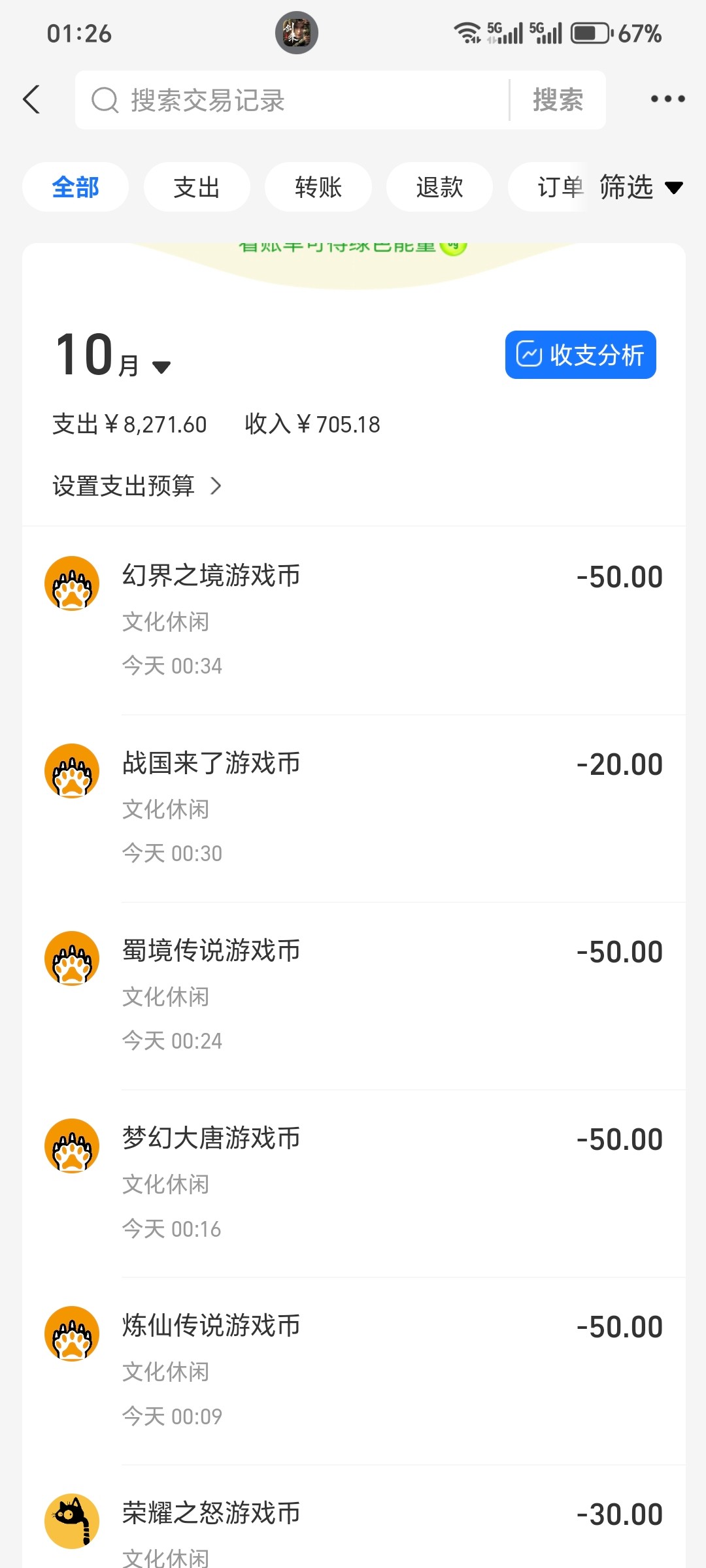Open 收支分析 analysis
The width and height of the screenshot is (706, 1568).
click(580, 355)
